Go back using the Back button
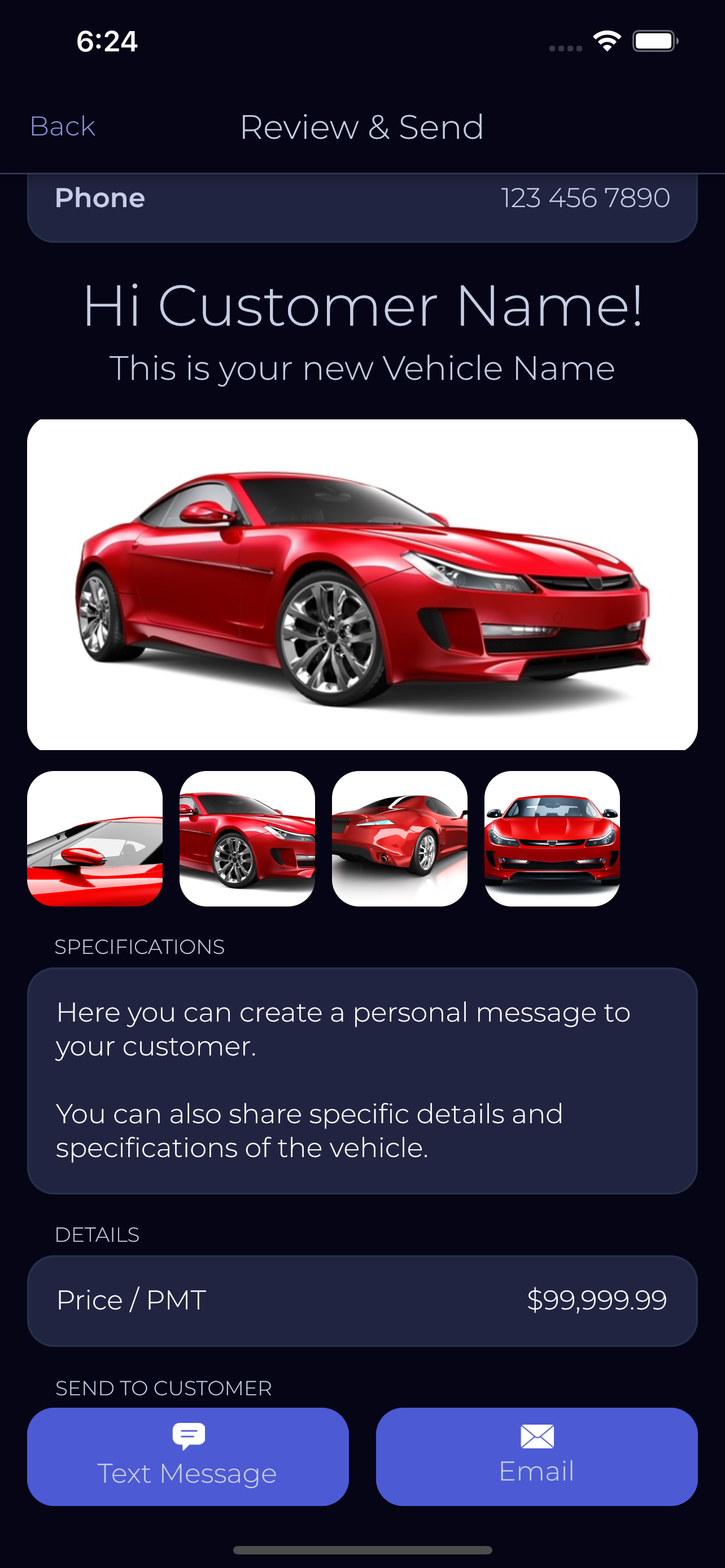This screenshot has width=725, height=1568. [x=63, y=126]
